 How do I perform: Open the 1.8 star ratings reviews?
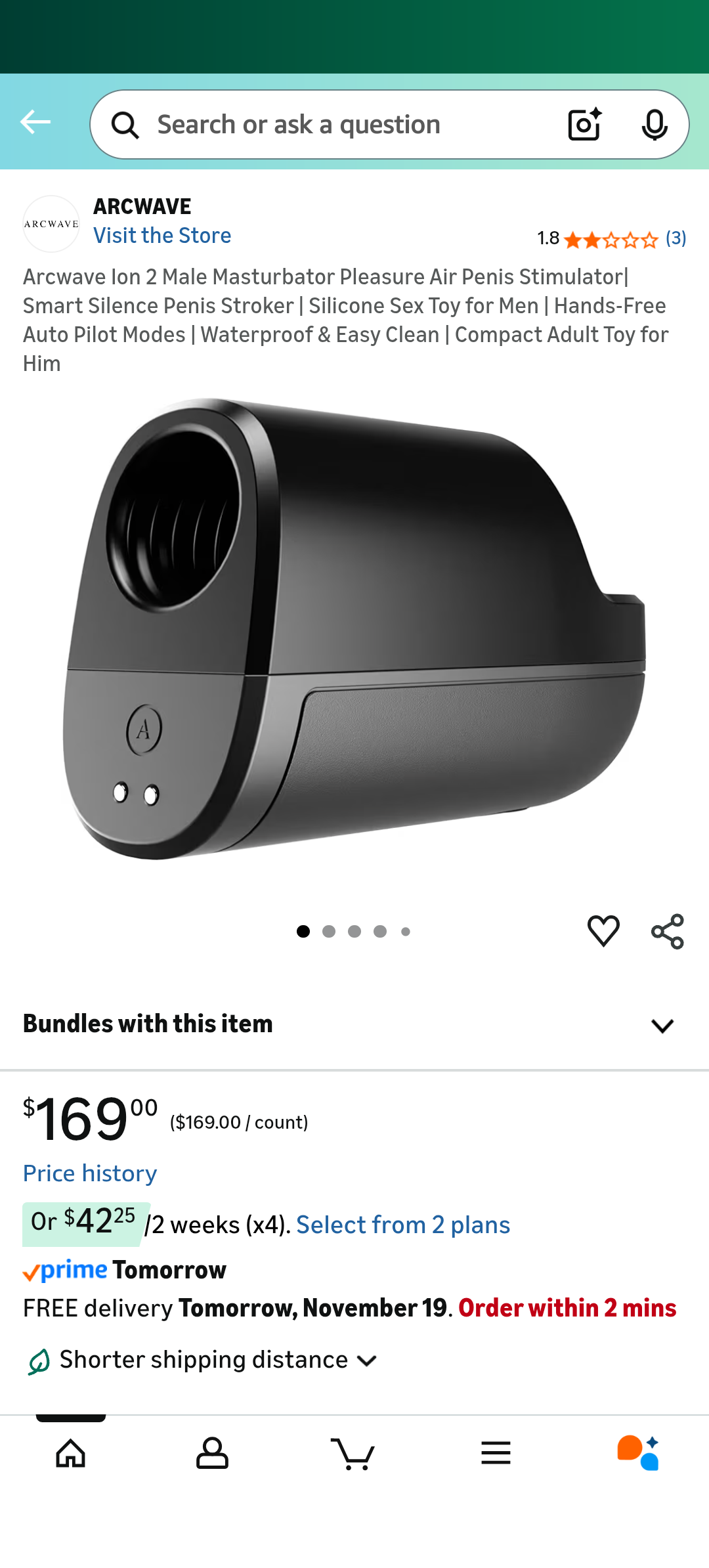tap(611, 239)
